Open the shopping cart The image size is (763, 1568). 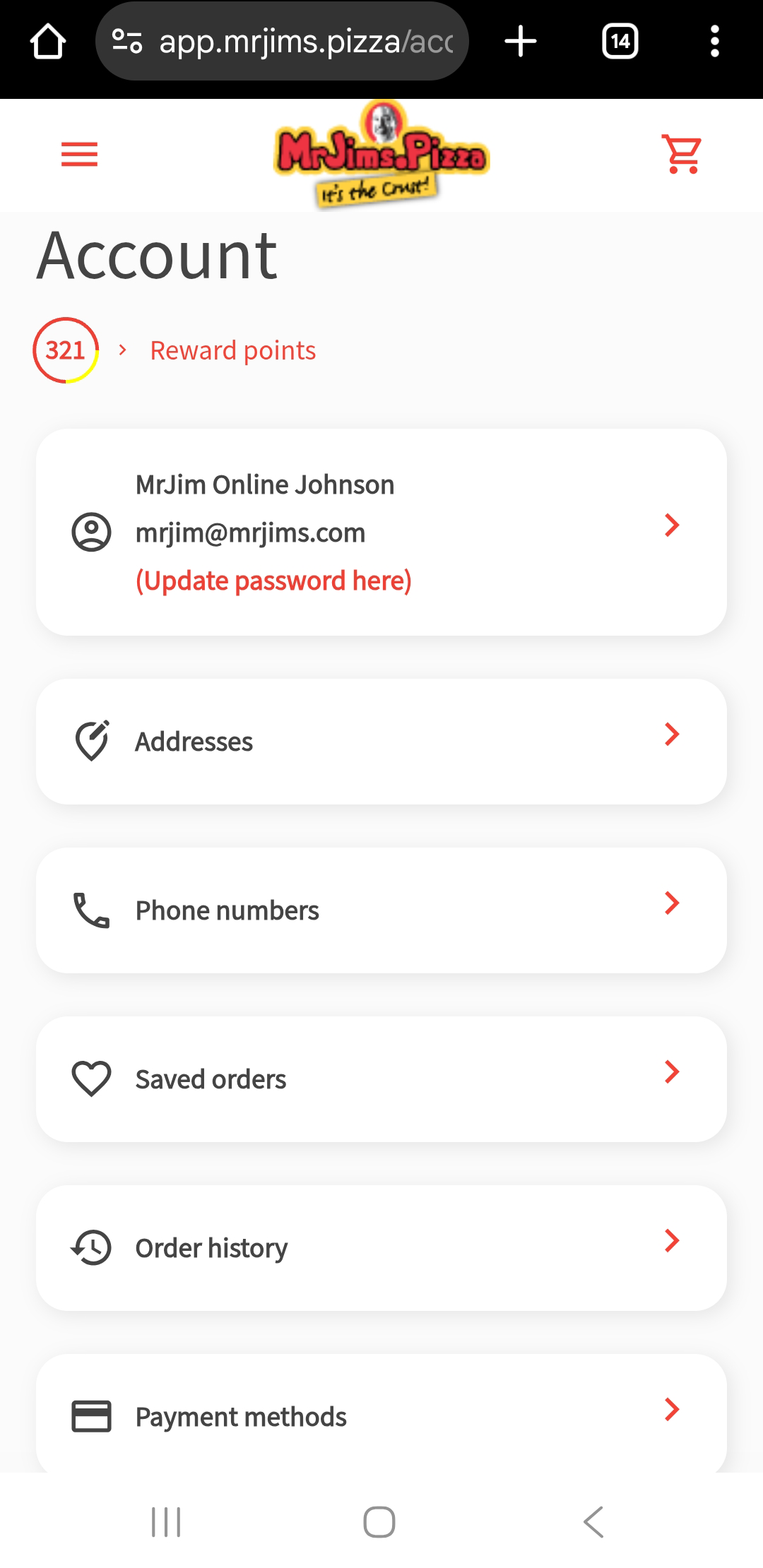[x=682, y=154]
